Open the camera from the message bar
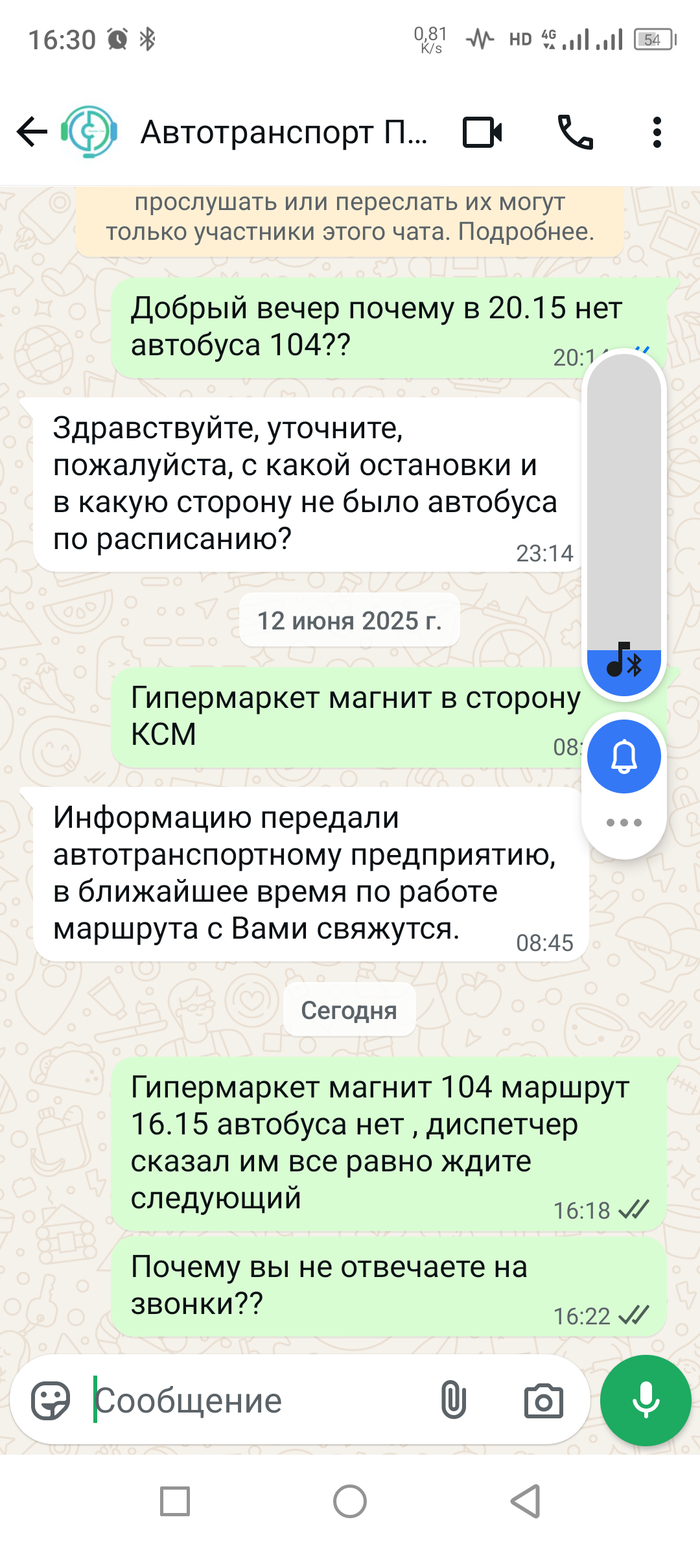This screenshot has height=1548, width=700. [543, 1401]
